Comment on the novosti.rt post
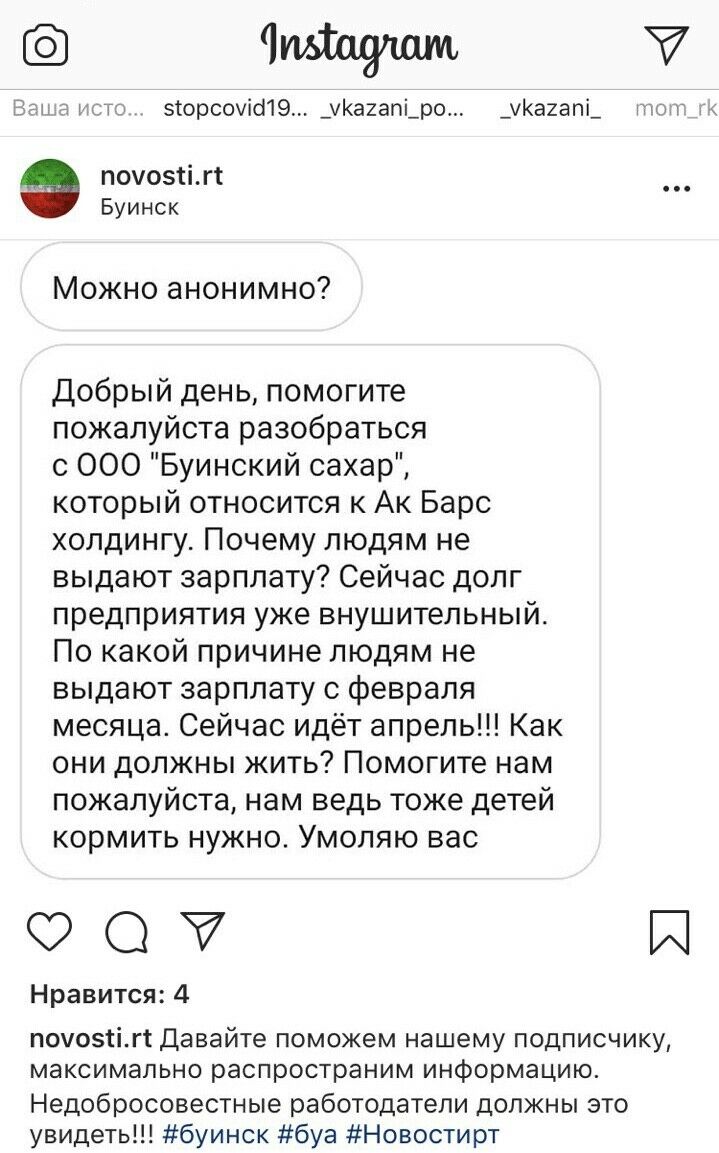 coord(127,934)
